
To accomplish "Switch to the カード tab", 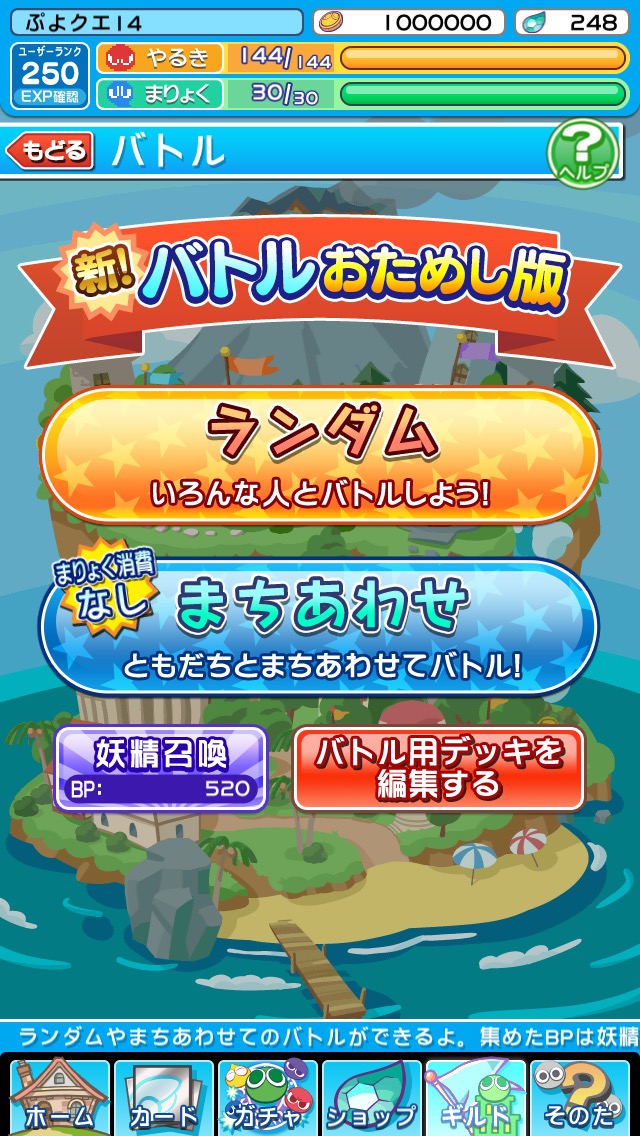I will pyautogui.click(x=164, y=1097).
